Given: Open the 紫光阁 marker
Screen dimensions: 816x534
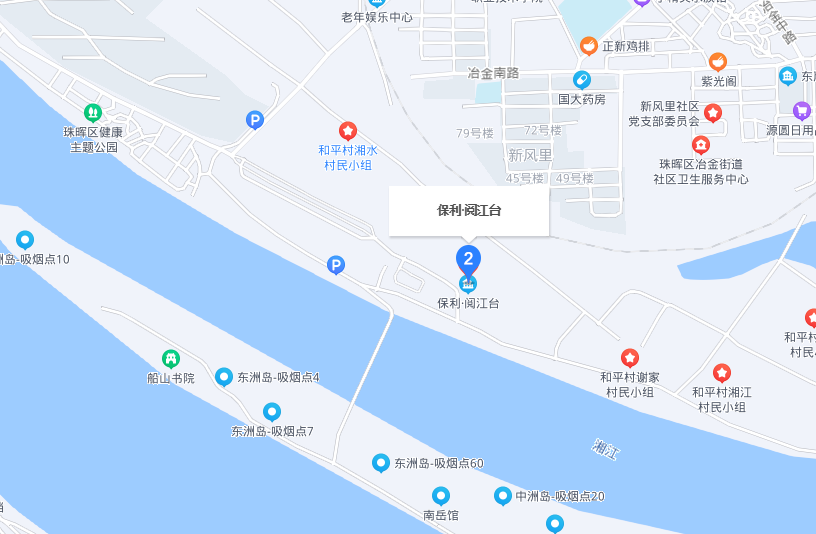Looking at the screenshot, I should click(x=718, y=62).
